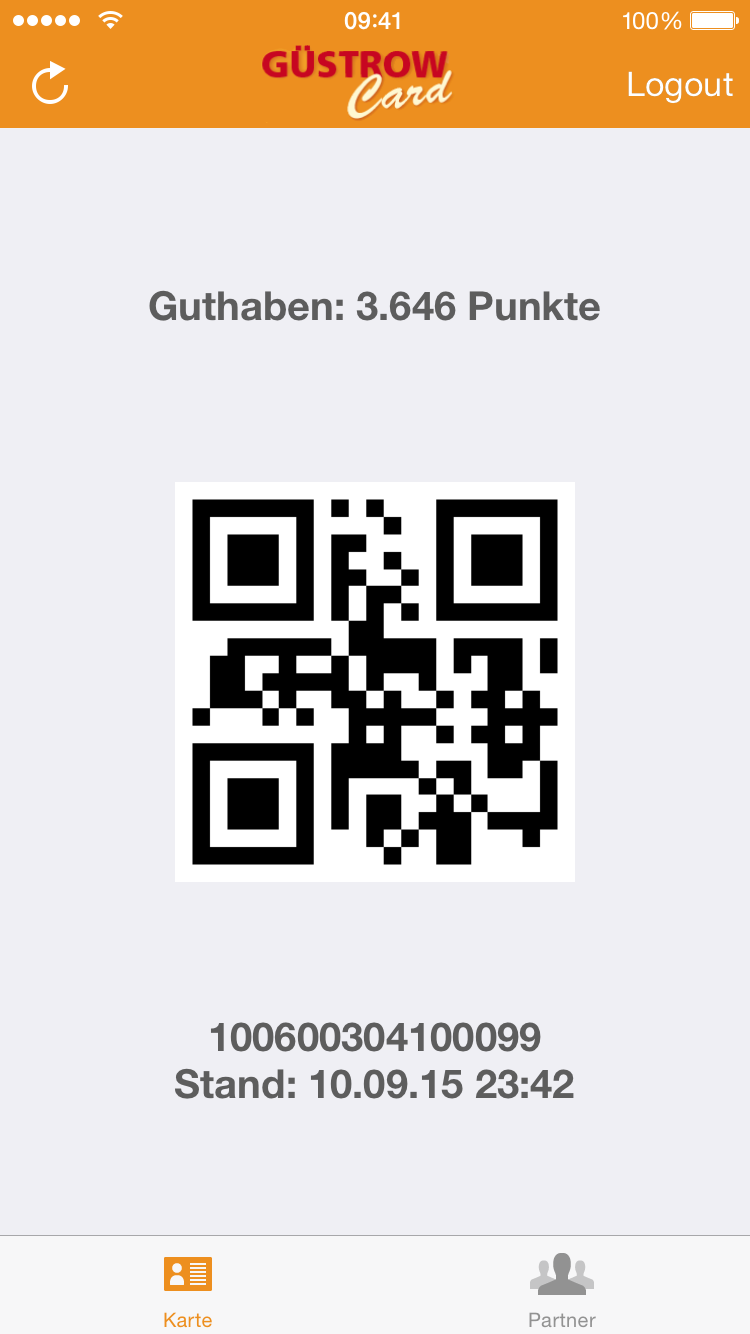Log out via the Logout button
The width and height of the screenshot is (750, 1334).
(x=679, y=85)
